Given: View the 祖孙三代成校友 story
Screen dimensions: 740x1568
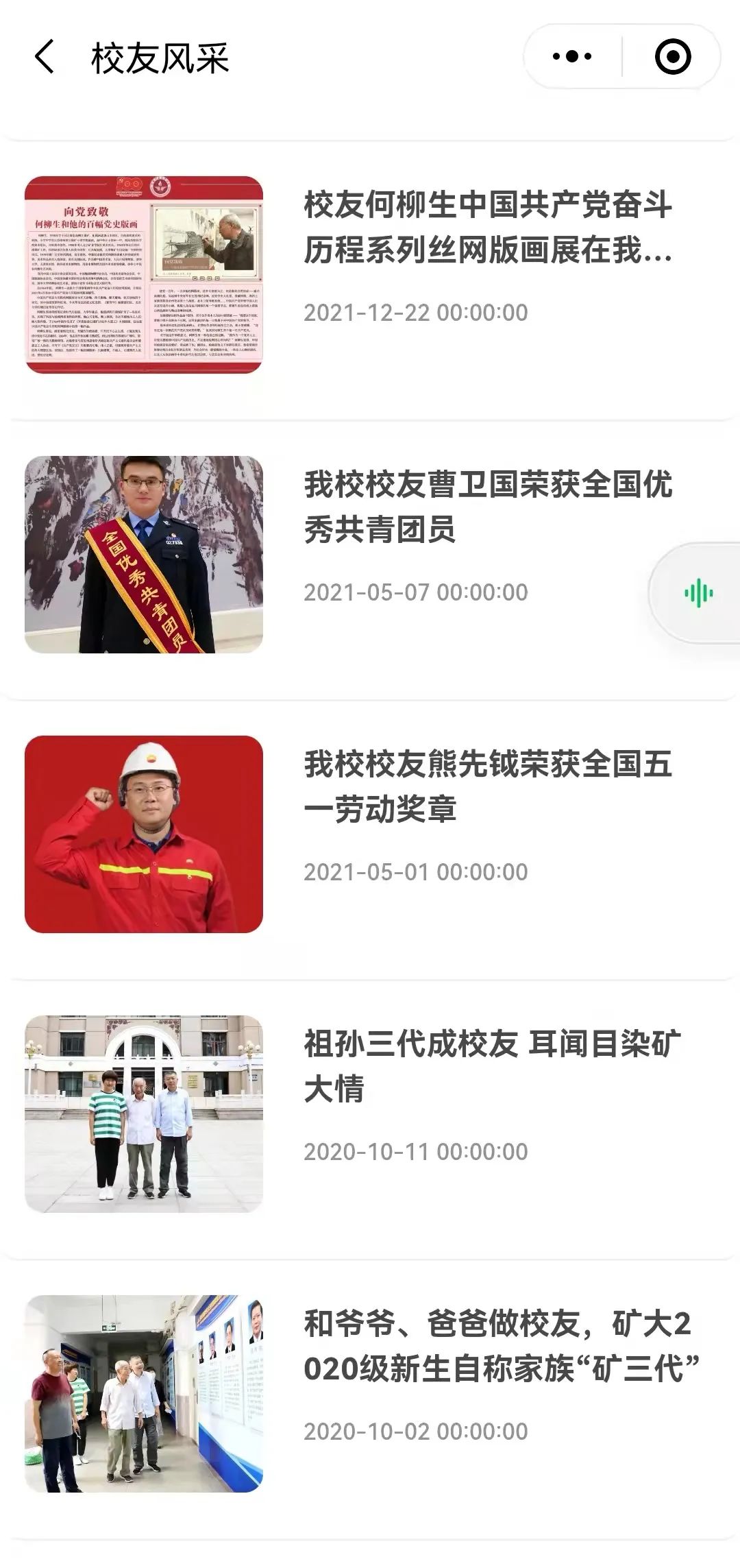Looking at the screenshot, I should (x=491, y=1066).
